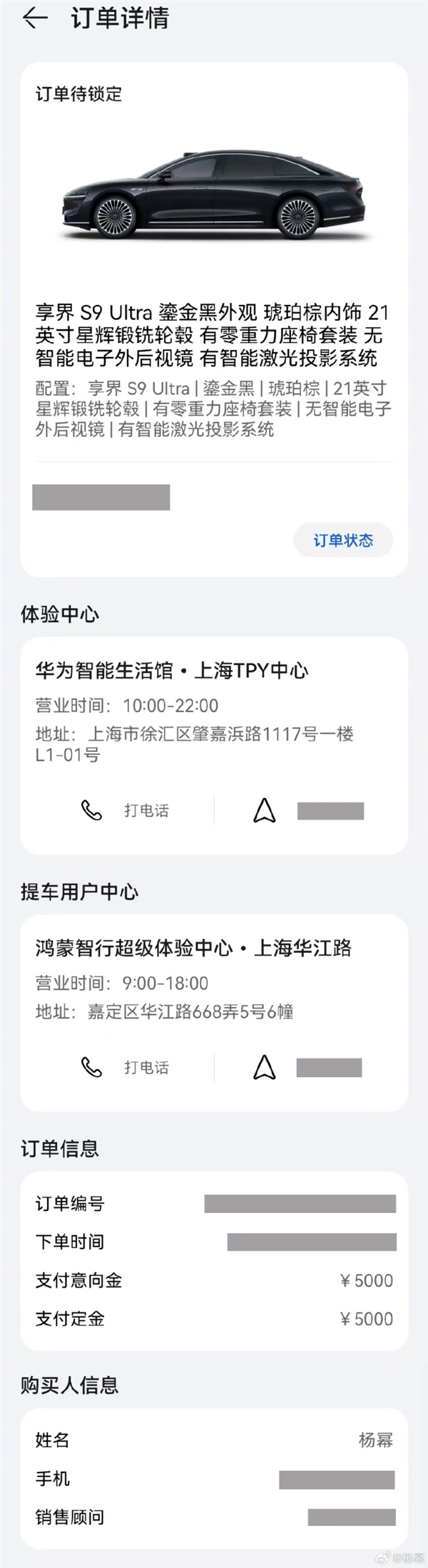Navigate to 华为智能生活馆 上海TPY中心
Image resolution: width=428 pixels, height=1568 pixels.
click(308, 810)
